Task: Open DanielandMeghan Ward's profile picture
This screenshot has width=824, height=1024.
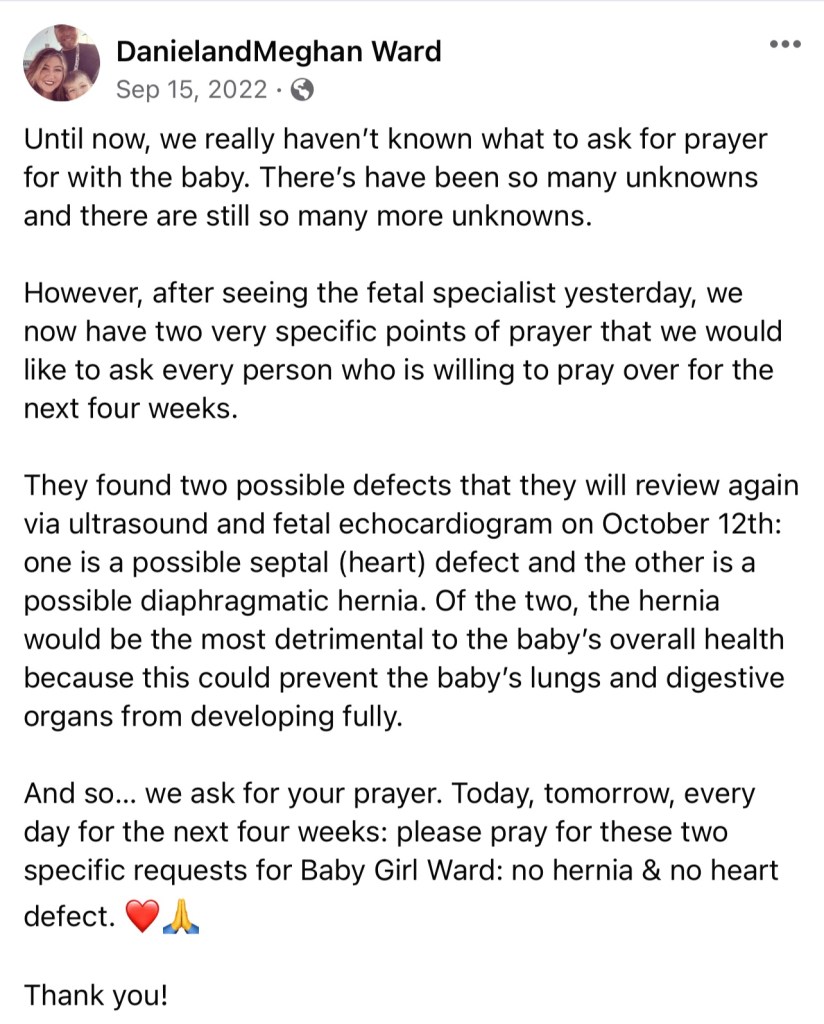Action: [61, 63]
